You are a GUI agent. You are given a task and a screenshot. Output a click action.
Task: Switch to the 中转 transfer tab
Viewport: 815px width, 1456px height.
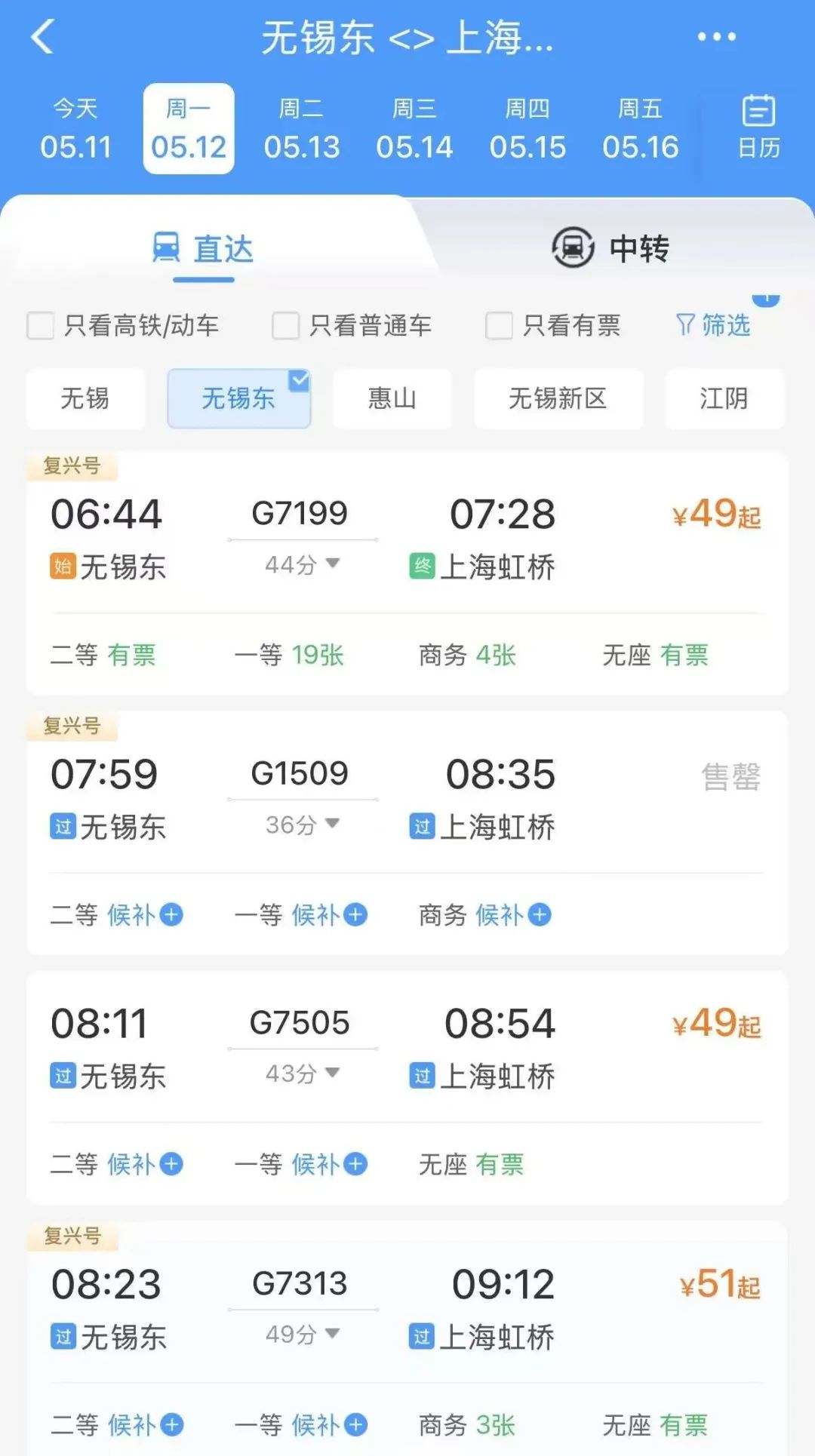[x=610, y=247]
